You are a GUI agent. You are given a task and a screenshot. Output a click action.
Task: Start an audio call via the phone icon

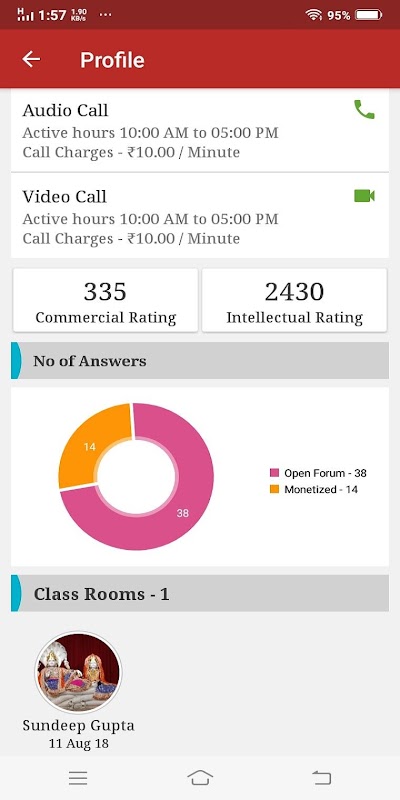click(x=364, y=110)
